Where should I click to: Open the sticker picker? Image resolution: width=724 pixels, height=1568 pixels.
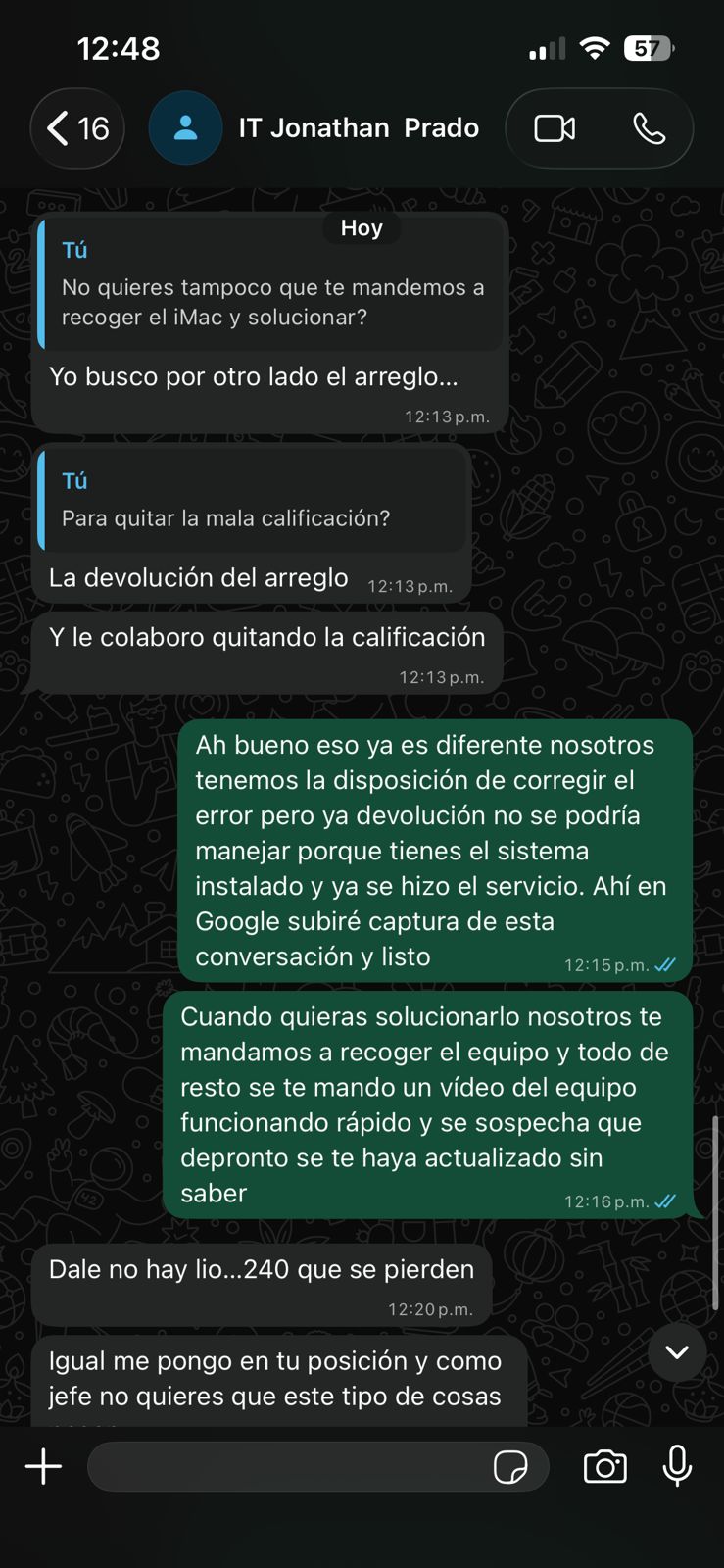510,1467
